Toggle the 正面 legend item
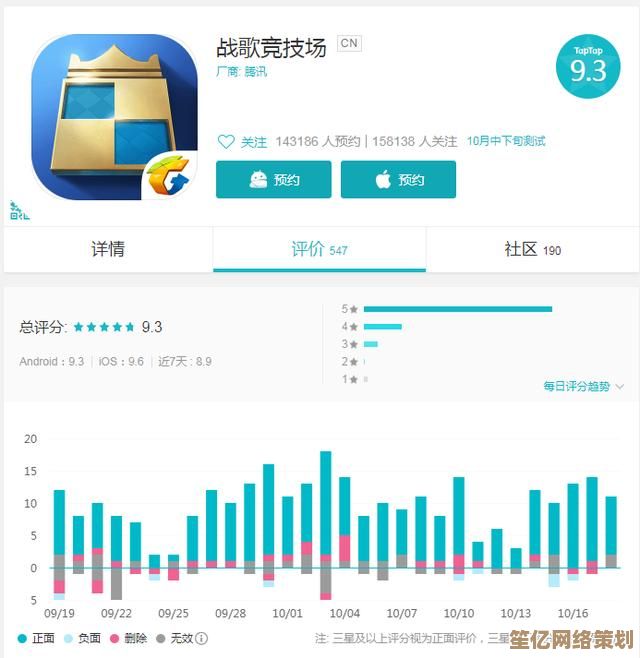 [36, 638]
